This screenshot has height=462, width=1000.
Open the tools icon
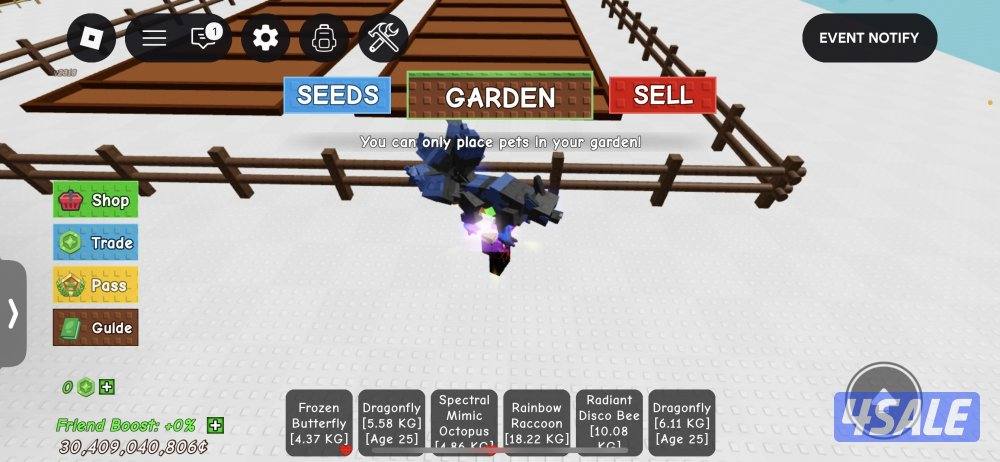(x=383, y=38)
